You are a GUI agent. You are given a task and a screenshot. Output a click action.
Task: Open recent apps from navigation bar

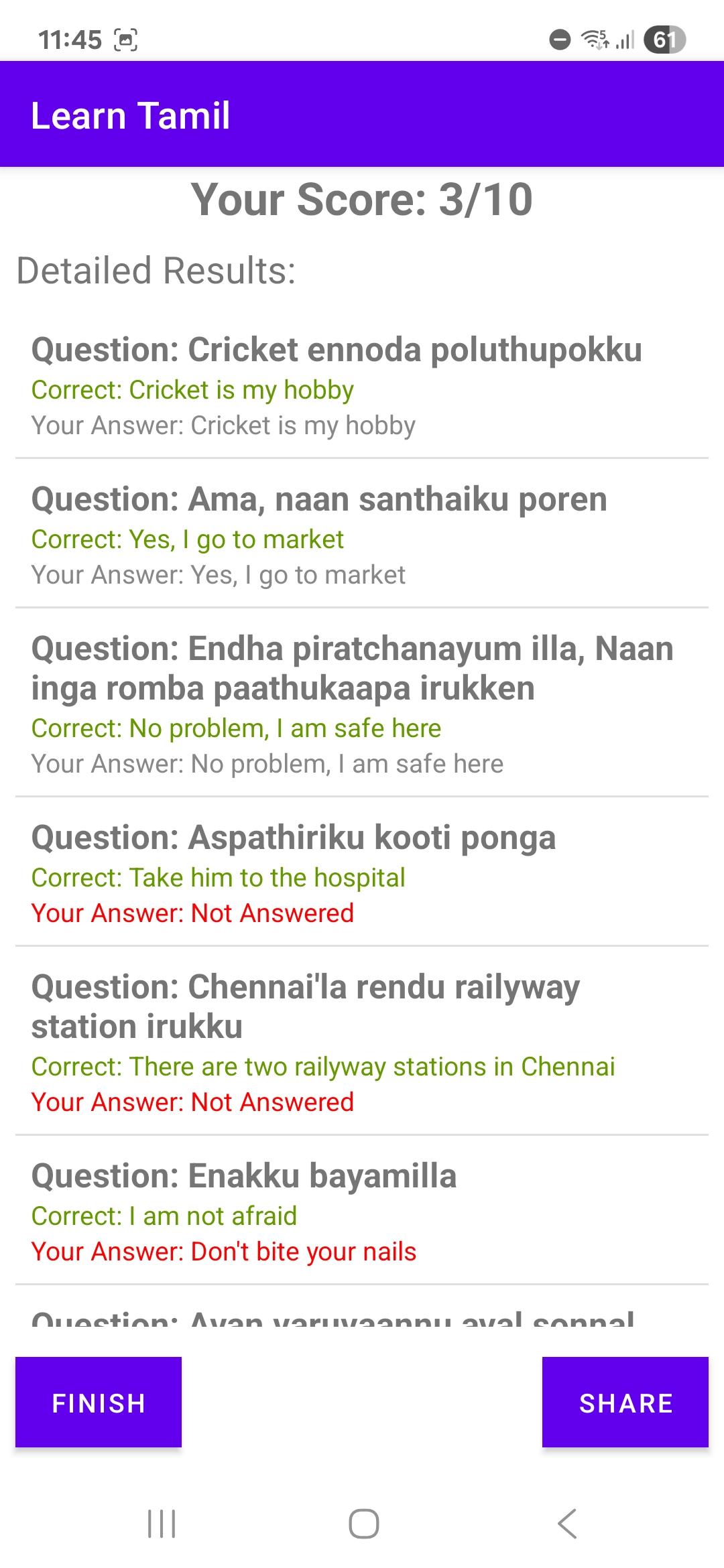(x=162, y=1524)
